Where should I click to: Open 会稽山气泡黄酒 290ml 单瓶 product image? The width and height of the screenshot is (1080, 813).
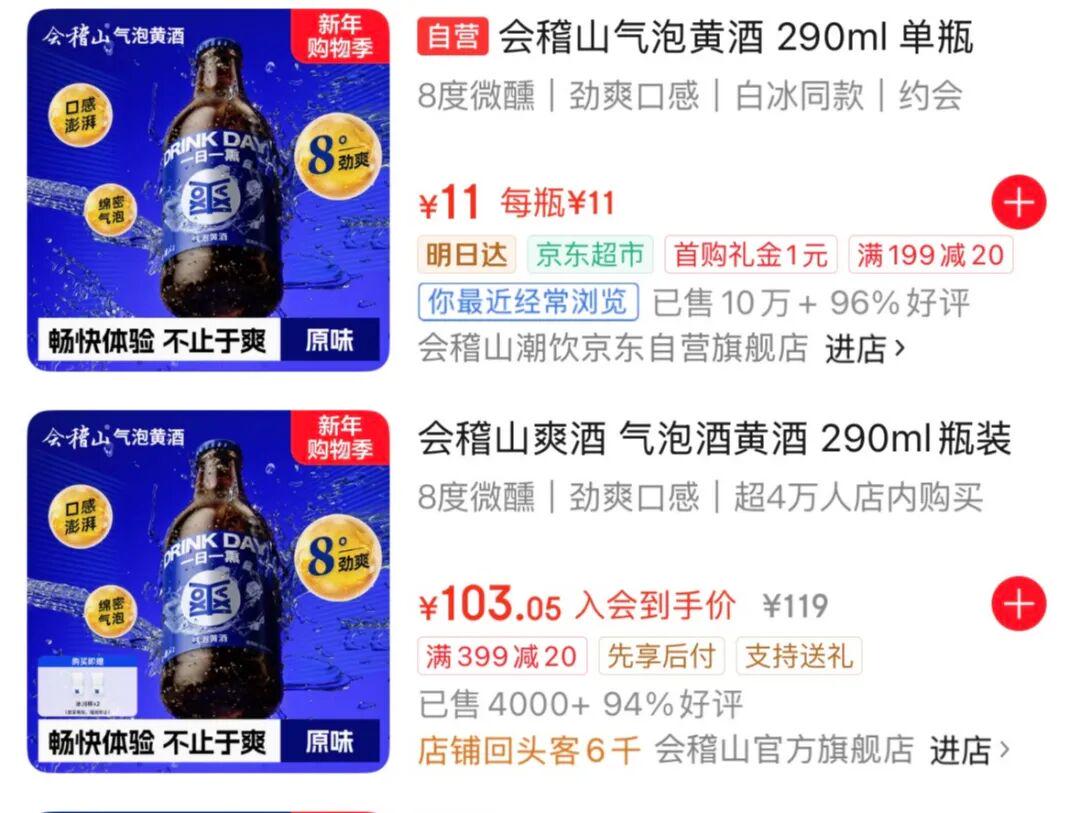tap(208, 190)
